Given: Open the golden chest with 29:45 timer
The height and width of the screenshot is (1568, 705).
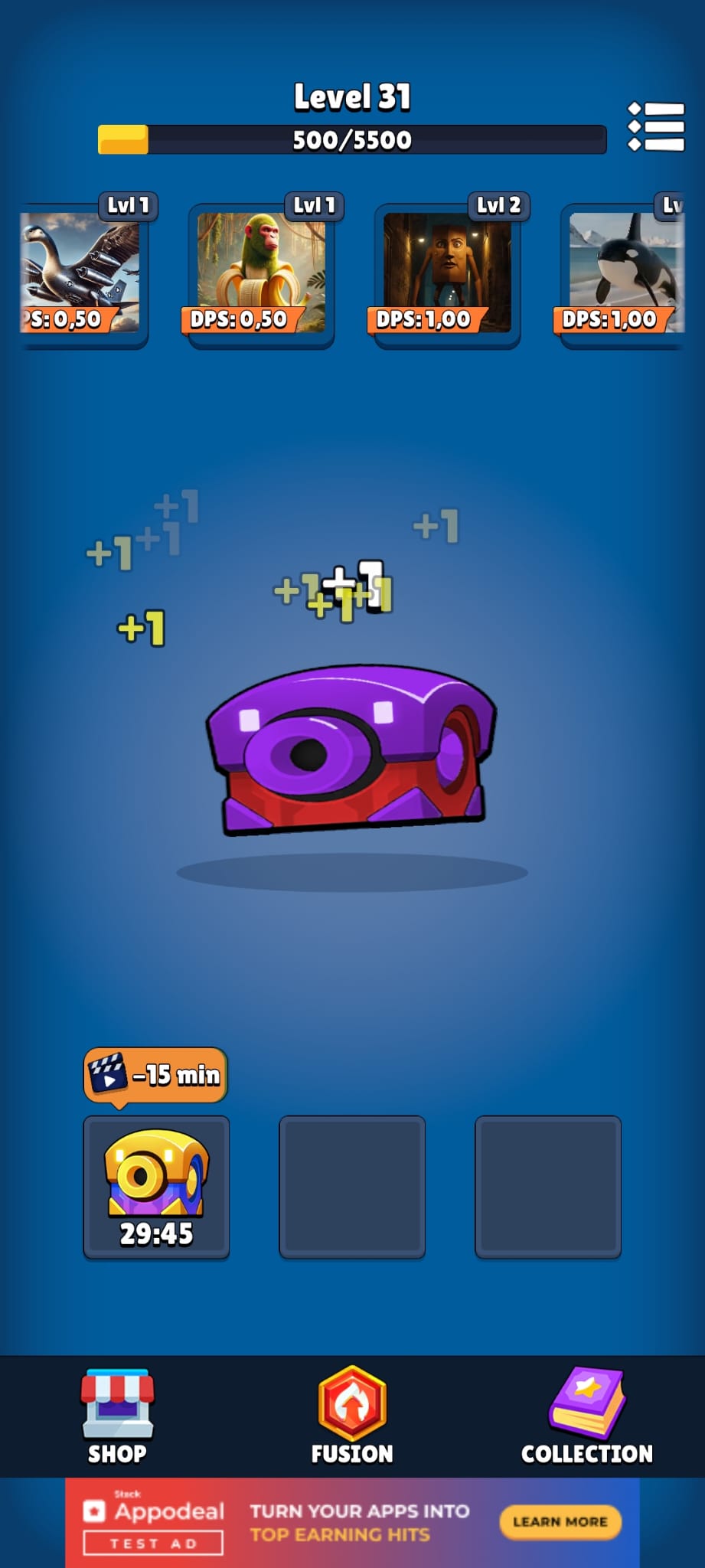Looking at the screenshot, I should [x=156, y=1187].
